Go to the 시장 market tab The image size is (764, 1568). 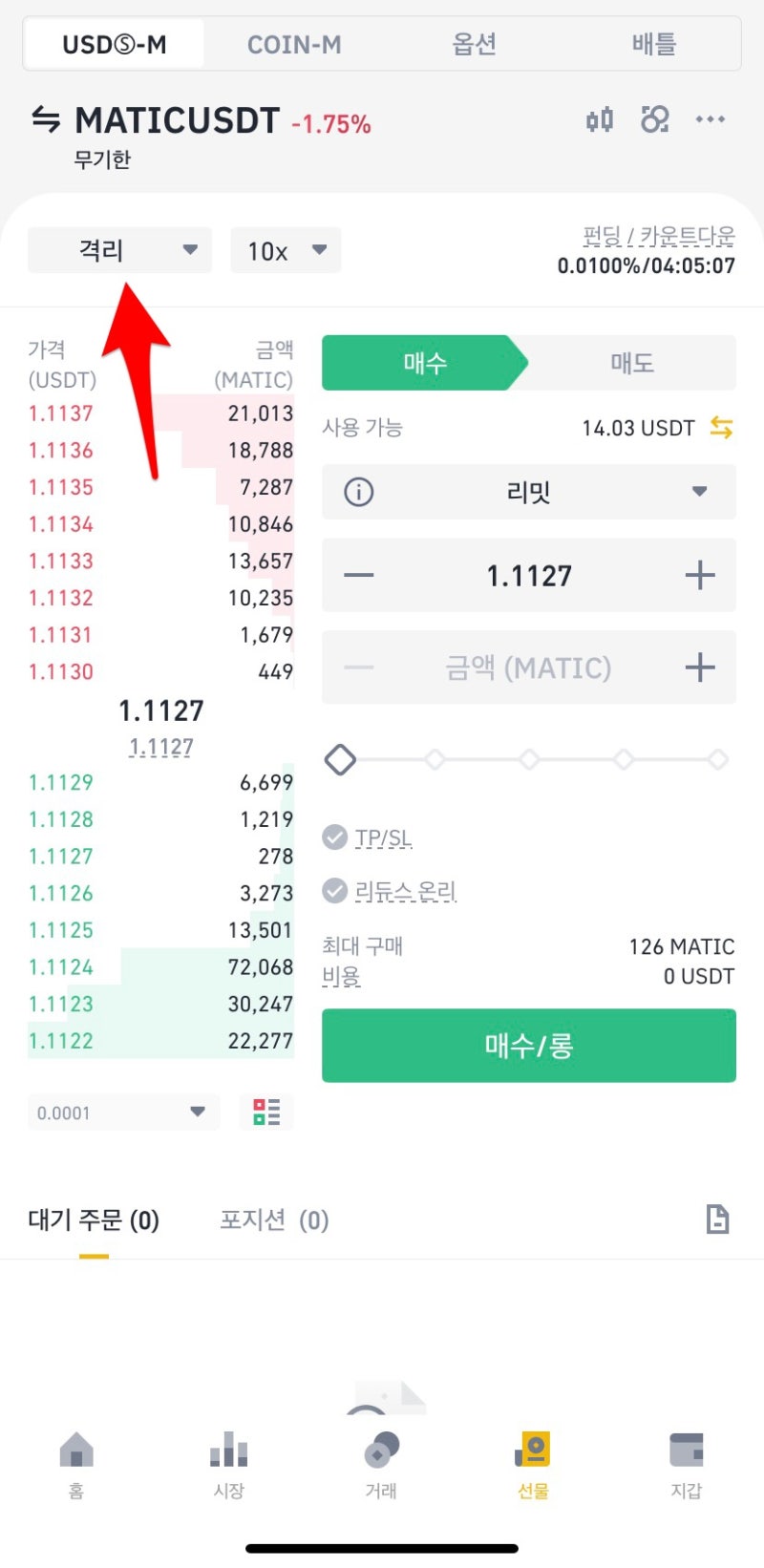[x=228, y=1464]
